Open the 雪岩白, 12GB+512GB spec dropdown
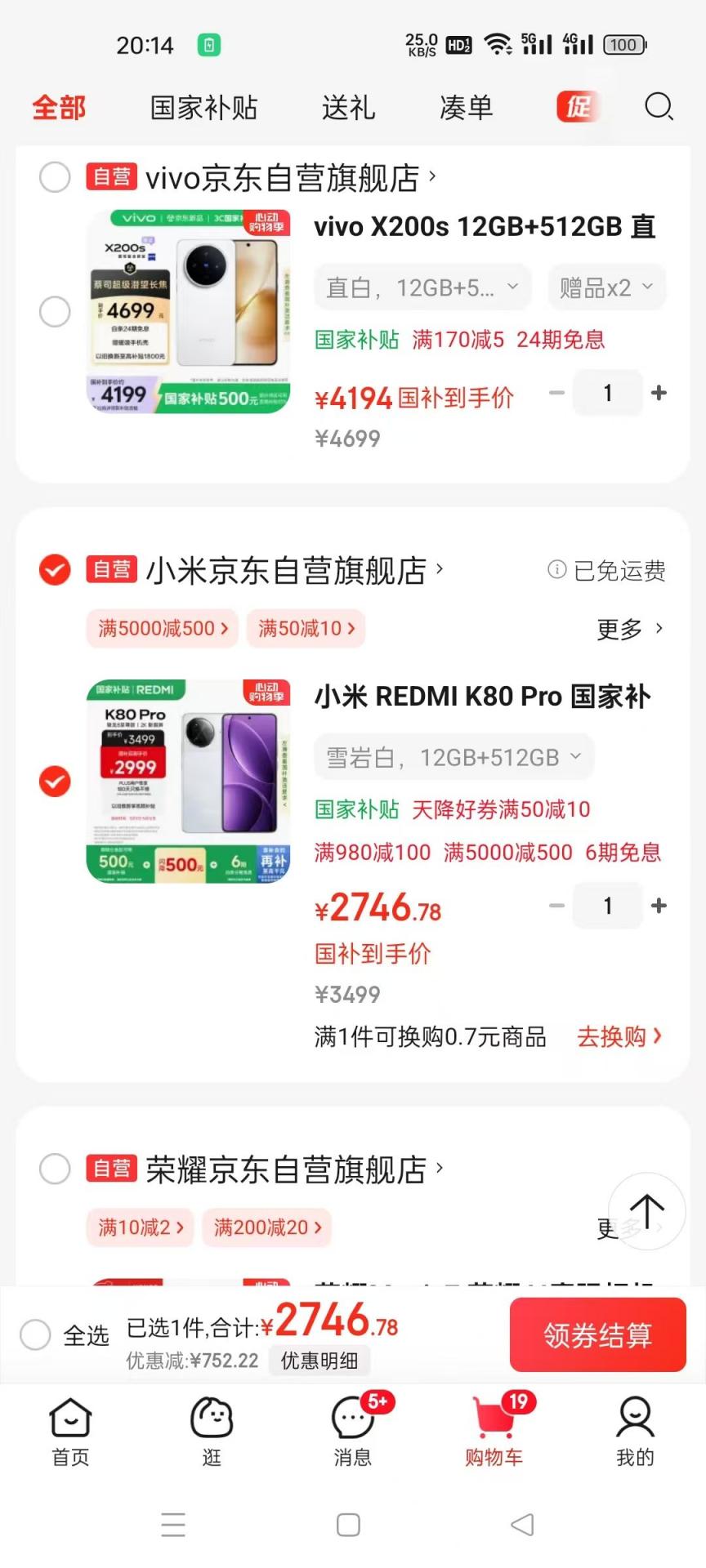 point(454,757)
